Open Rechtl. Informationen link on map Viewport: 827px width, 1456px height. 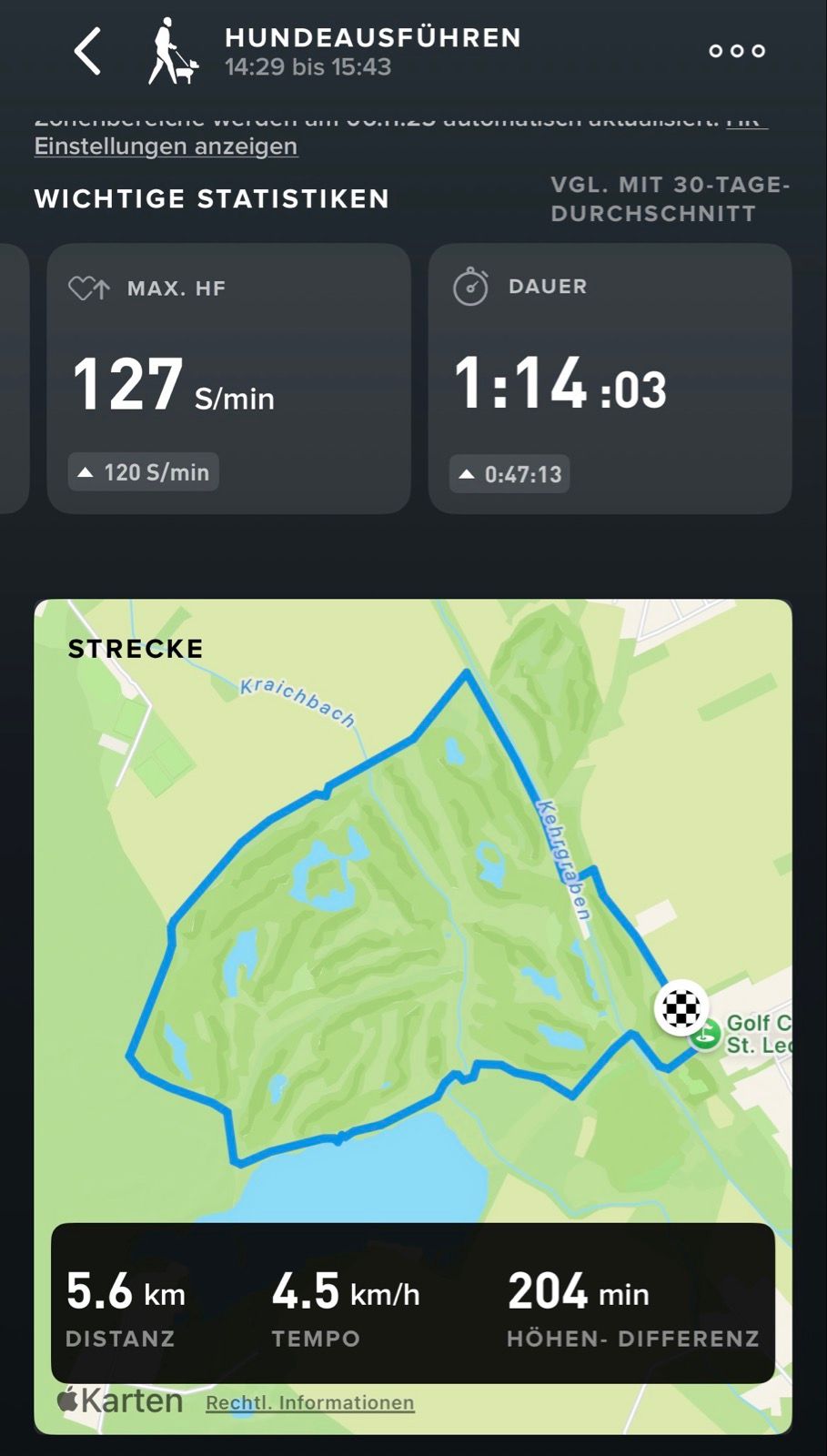pos(309,1402)
